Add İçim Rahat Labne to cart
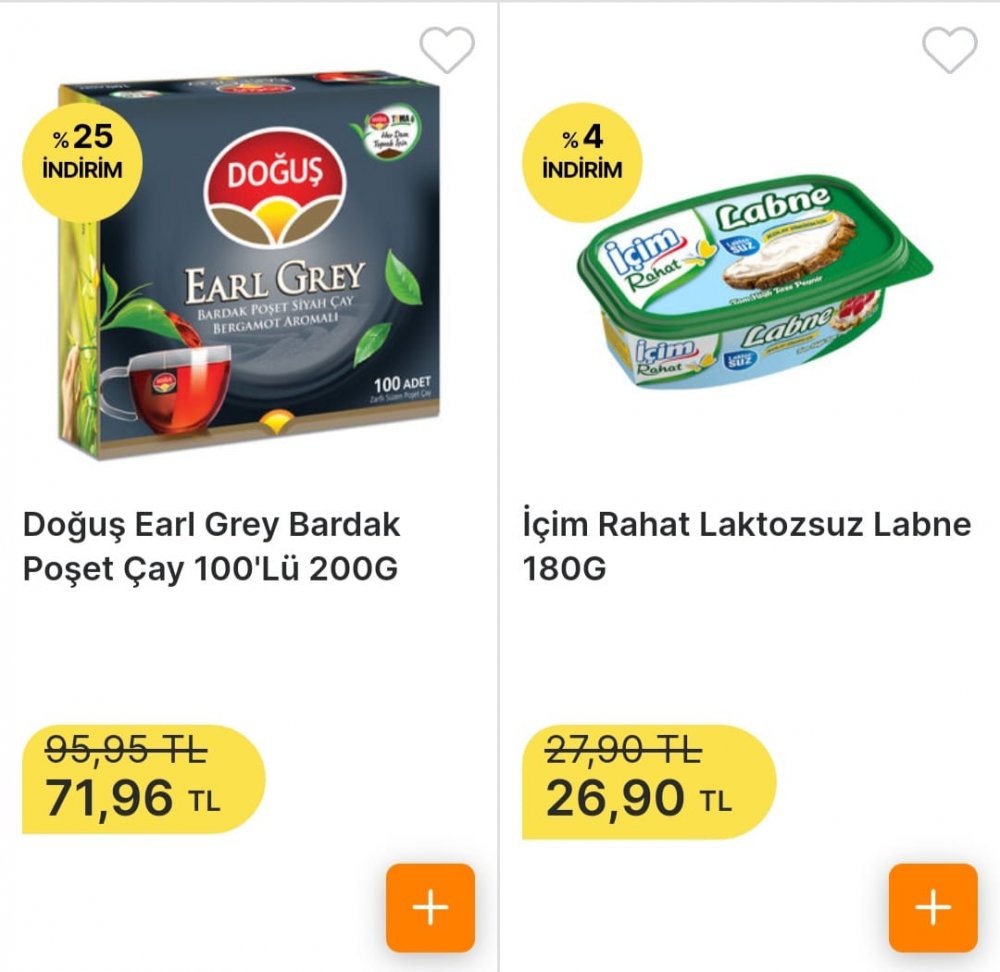Screen dimensions: 1000x972 coord(932,907)
